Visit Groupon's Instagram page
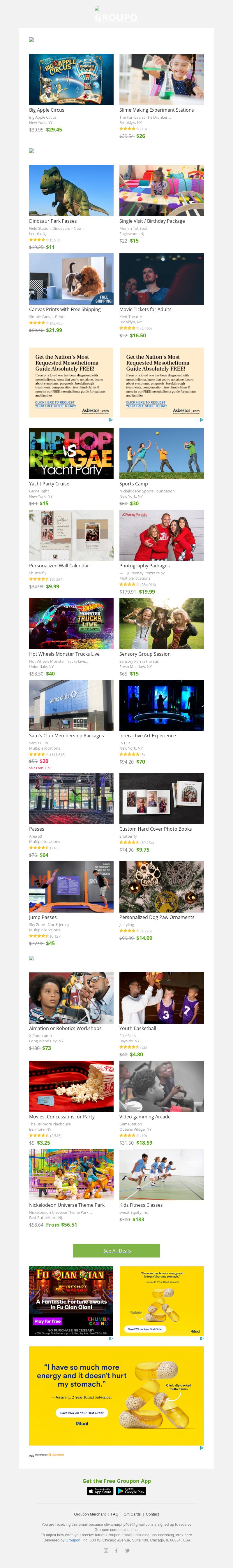Image resolution: width=233 pixels, height=1568 pixels. coord(106,1550)
